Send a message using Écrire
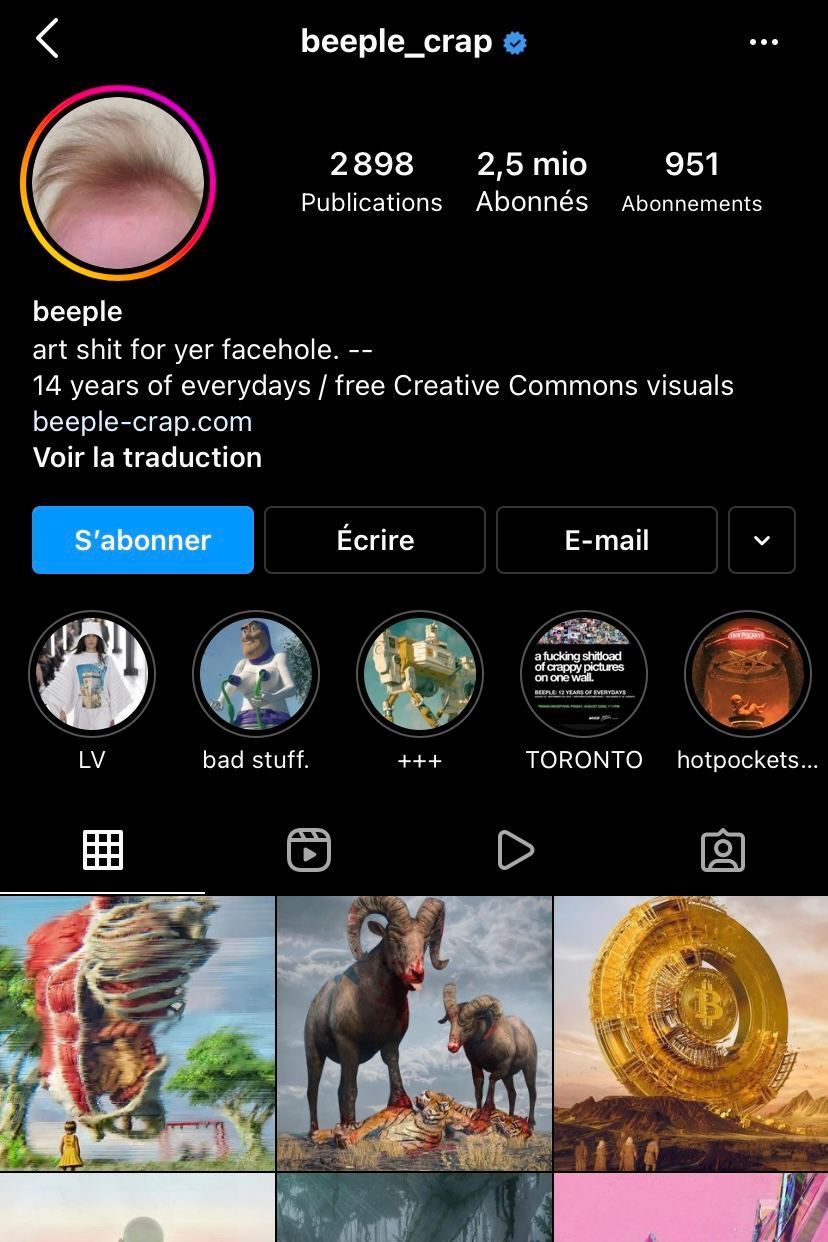 (x=375, y=540)
